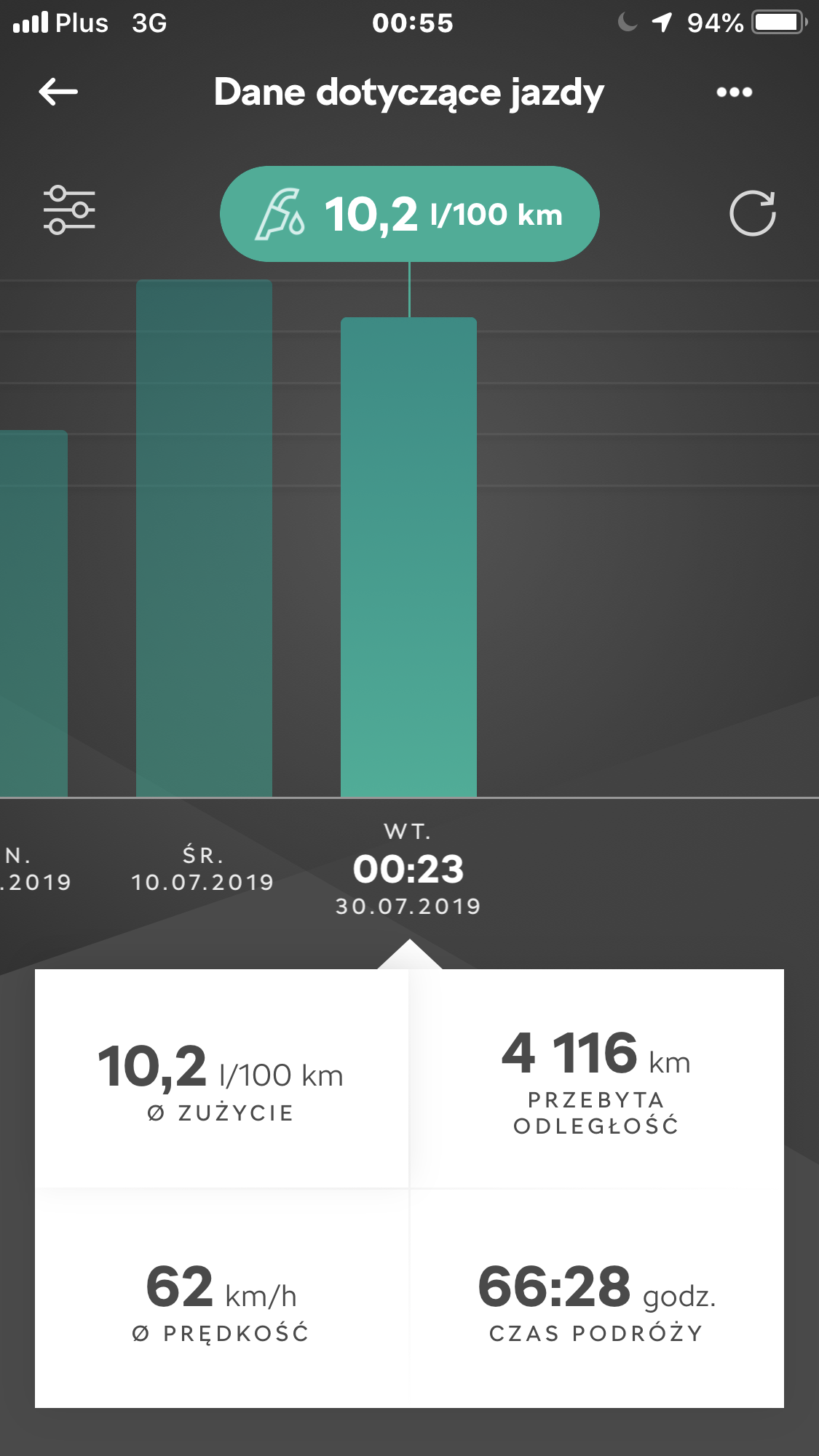Open the three-dot overflow menu

734,92
